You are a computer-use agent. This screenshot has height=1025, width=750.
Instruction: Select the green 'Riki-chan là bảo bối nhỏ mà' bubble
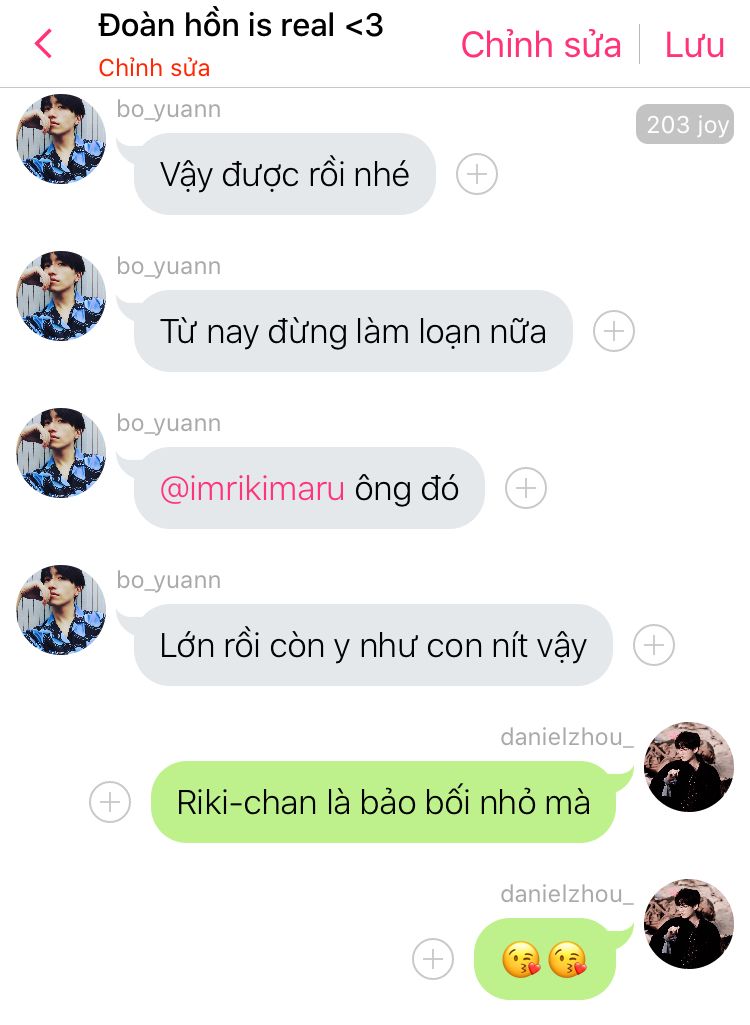383,802
